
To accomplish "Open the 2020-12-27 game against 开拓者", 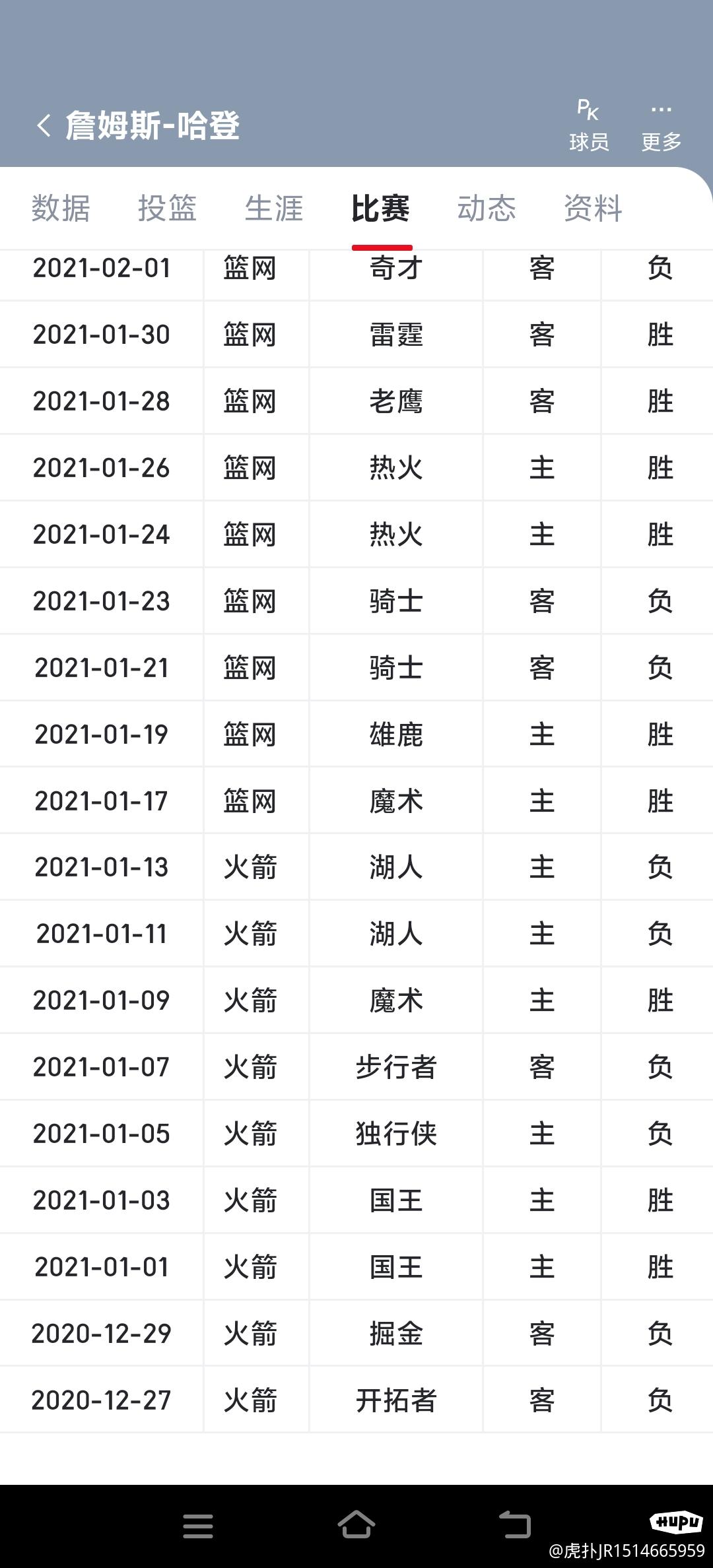I will [x=356, y=1400].
